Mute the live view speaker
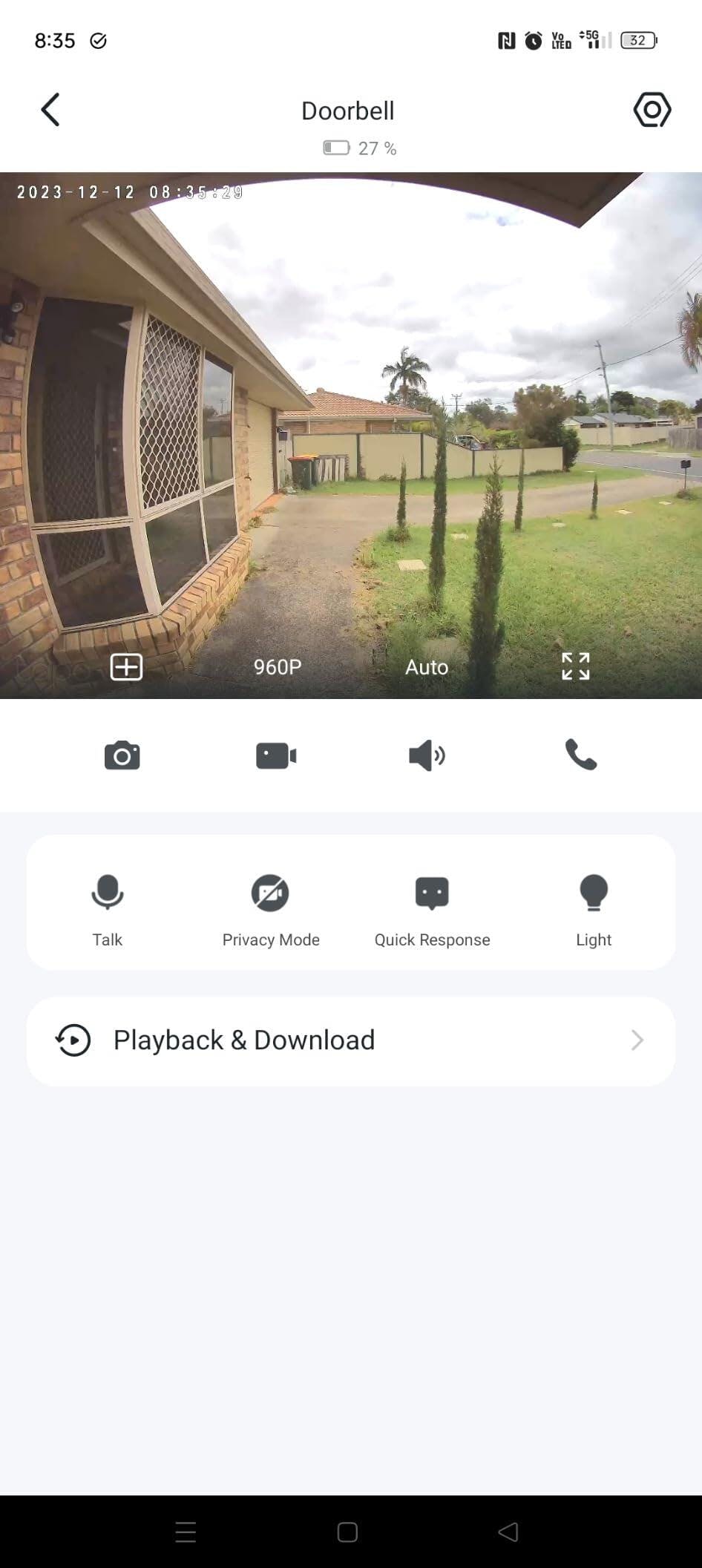Image resolution: width=702 pixels, height=1568 pixels. click(427, 755)
